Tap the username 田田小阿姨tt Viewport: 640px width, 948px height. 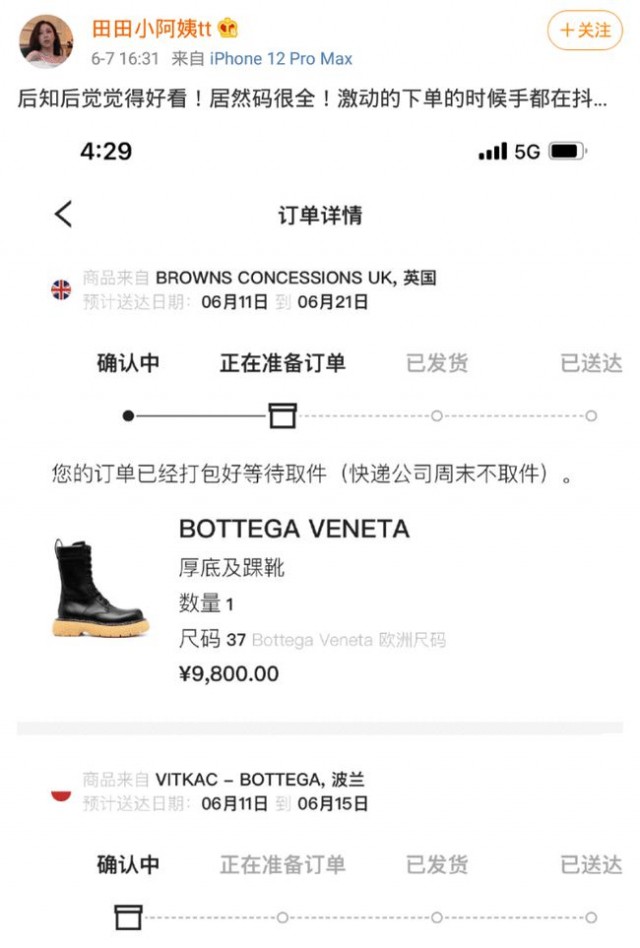click(148, 28)
